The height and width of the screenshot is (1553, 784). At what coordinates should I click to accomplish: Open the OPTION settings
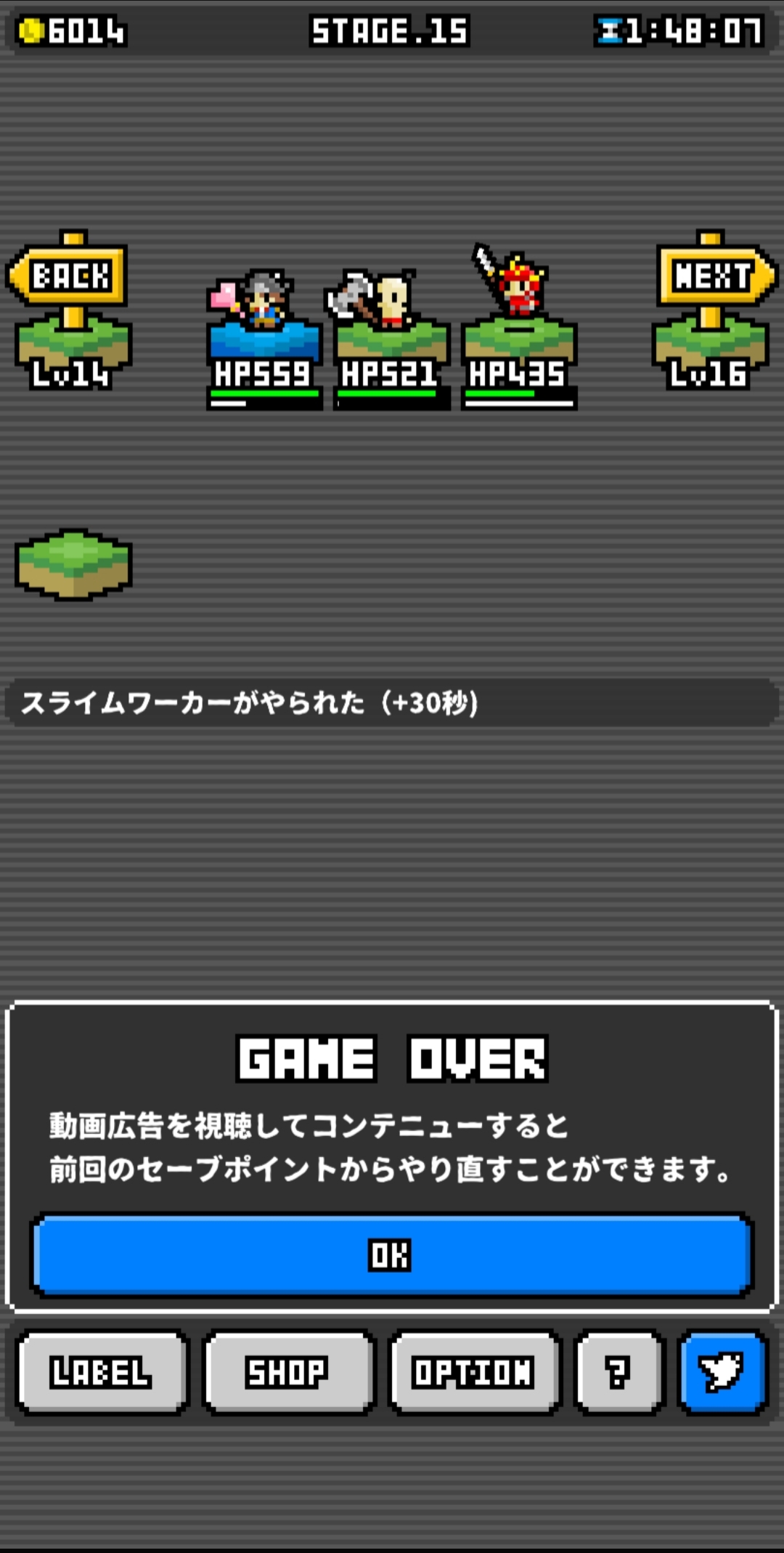(473, 1372)
